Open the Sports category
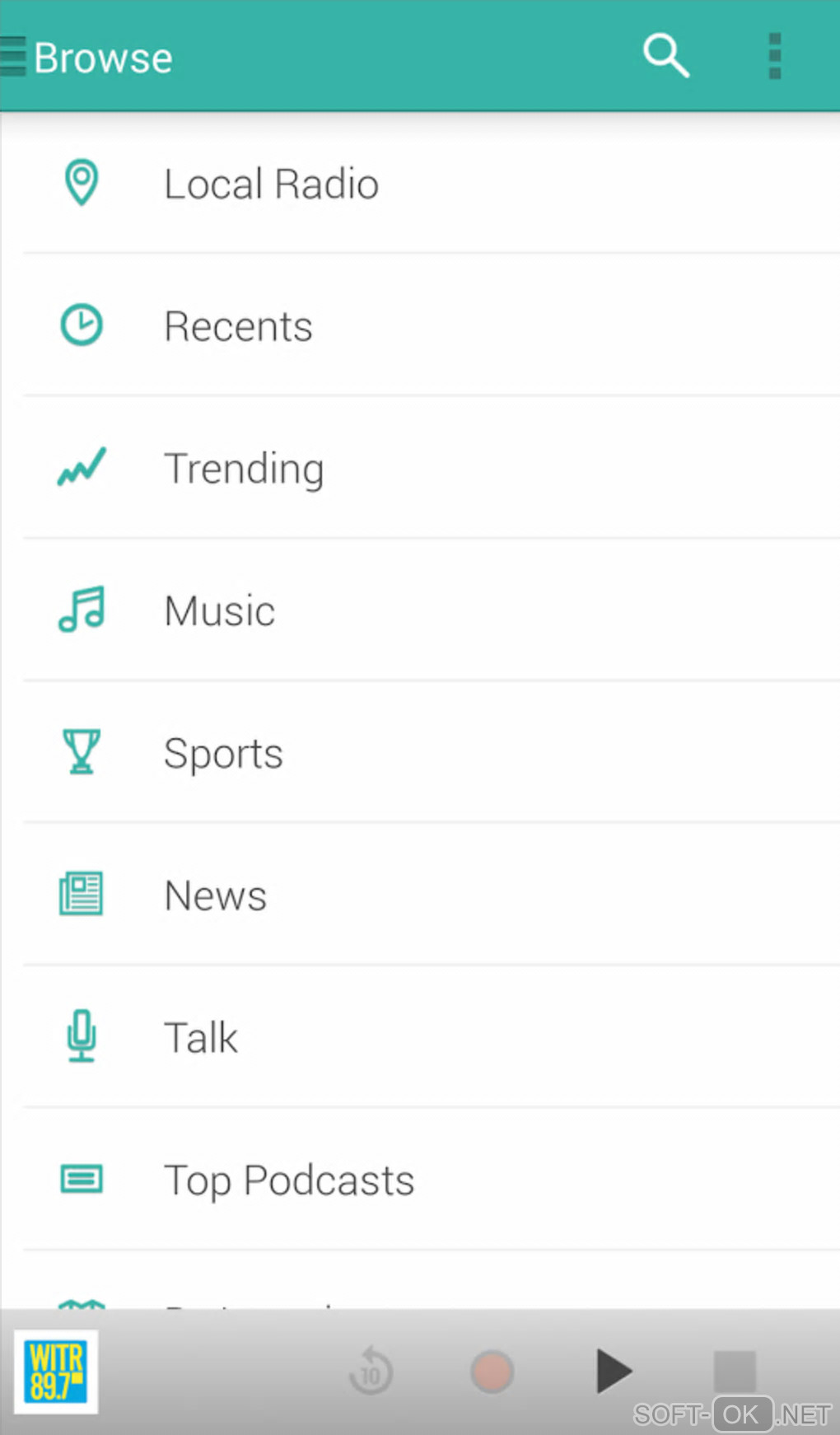This screenshot has width=840, height=1435. (x=223, y=753)
